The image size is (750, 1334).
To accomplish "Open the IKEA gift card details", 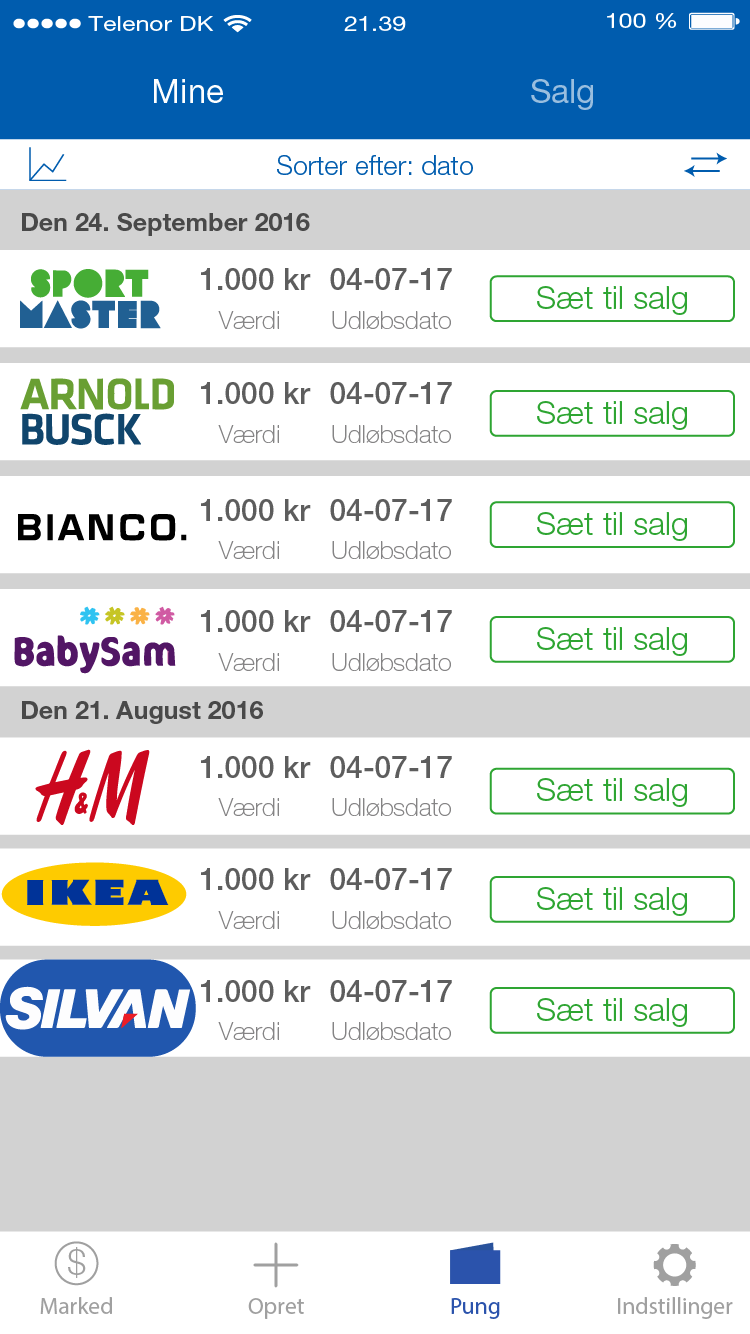I will pos(375,897).
